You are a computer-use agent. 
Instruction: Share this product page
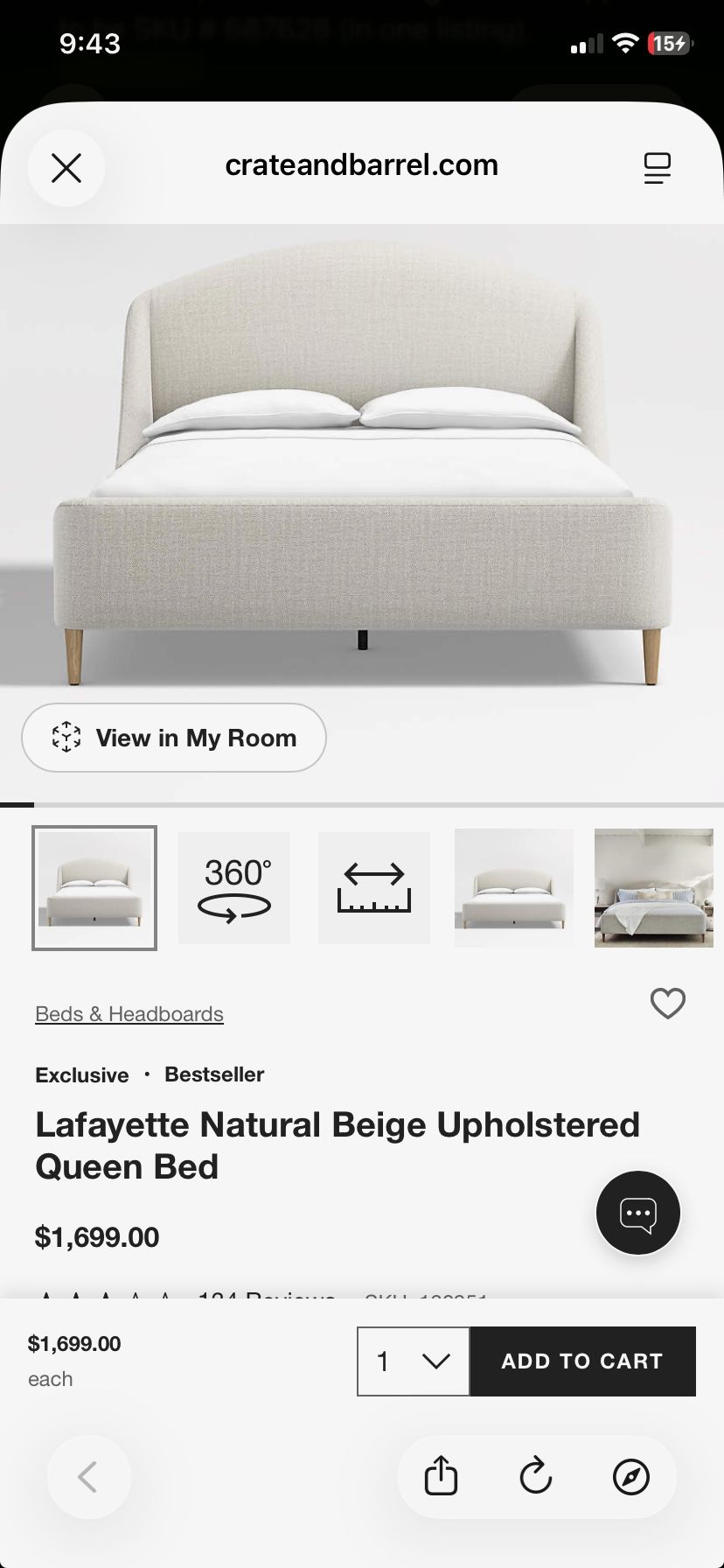point(440,1476)
